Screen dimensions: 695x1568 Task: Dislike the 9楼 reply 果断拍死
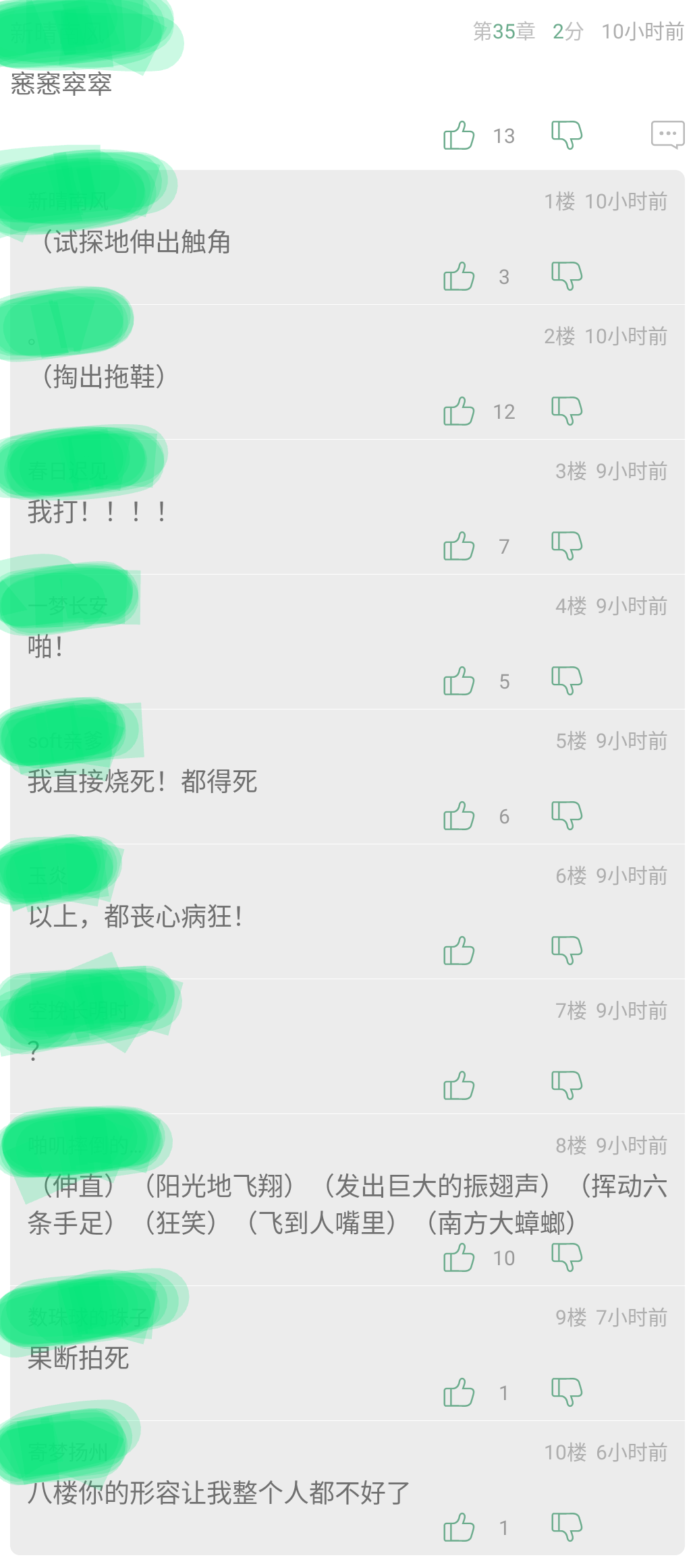click(566, 1391)
